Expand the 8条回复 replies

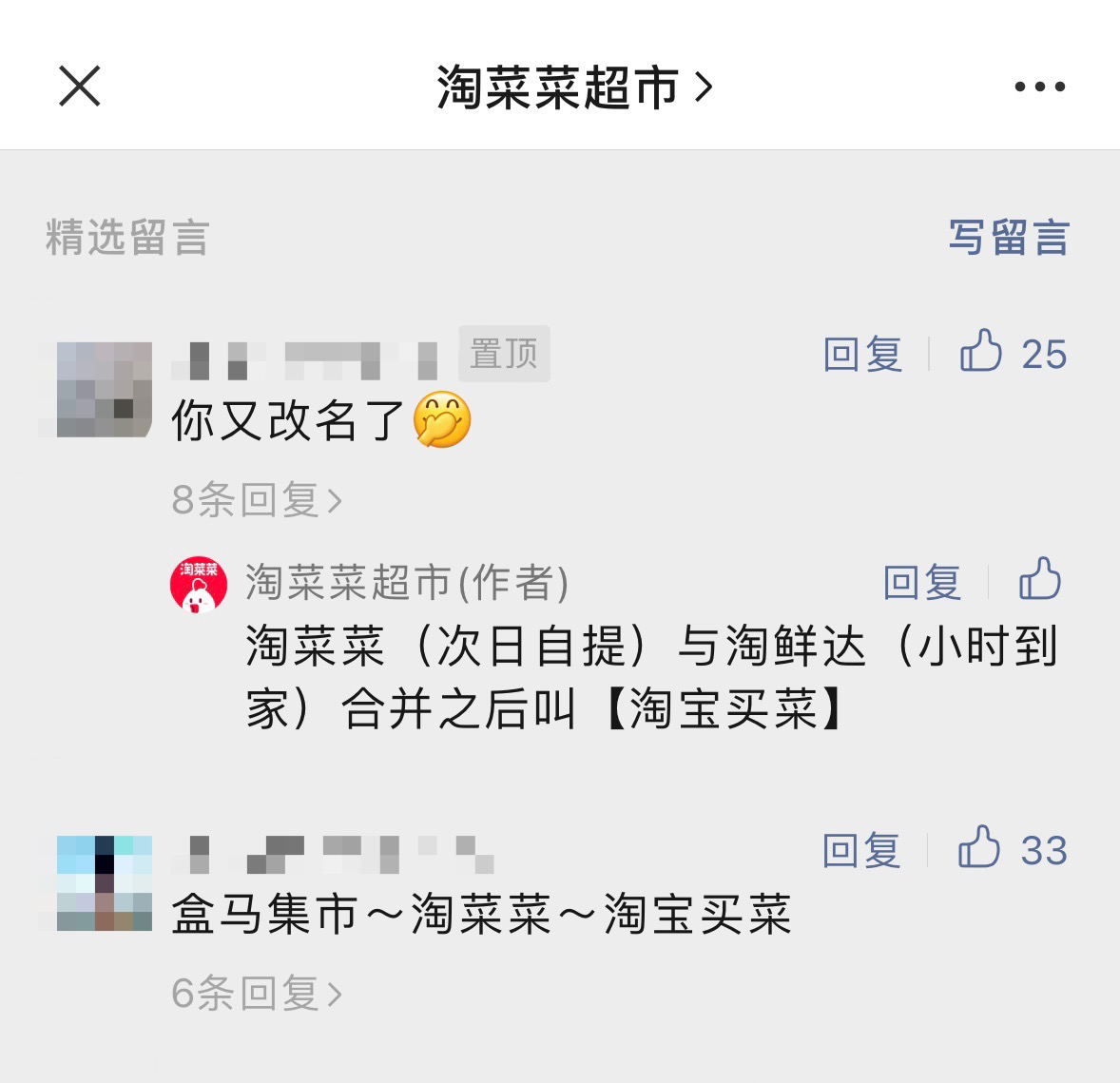point(257,499)
